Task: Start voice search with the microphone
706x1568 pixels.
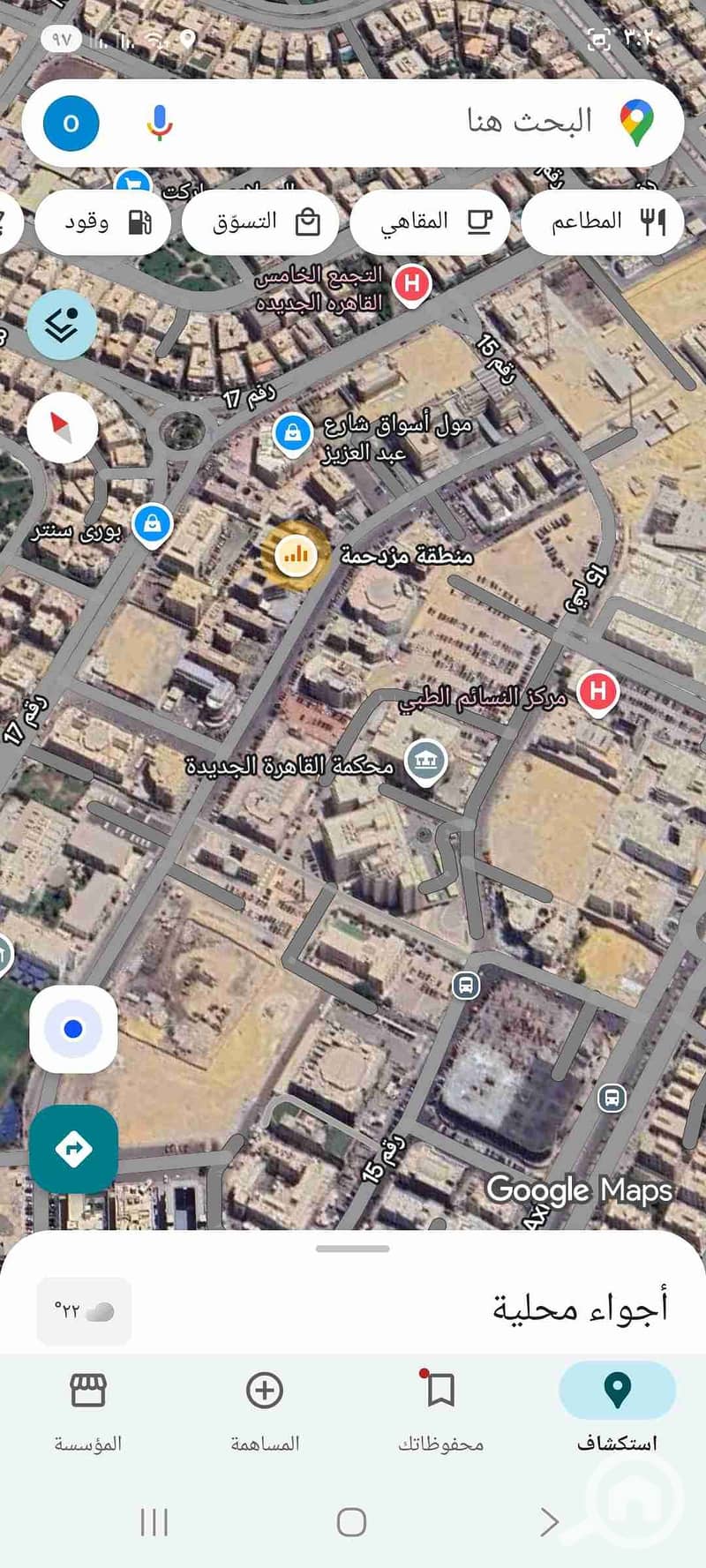Action: point(160,123)
